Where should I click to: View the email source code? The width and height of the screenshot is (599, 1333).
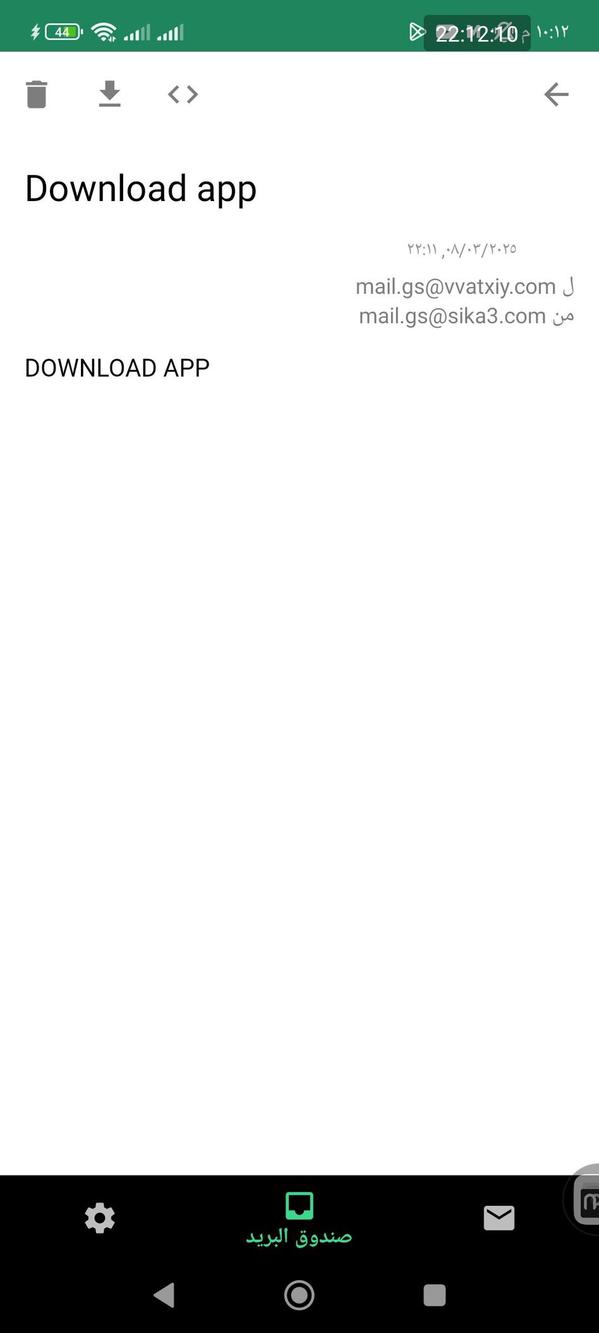(x=183, y=94)
